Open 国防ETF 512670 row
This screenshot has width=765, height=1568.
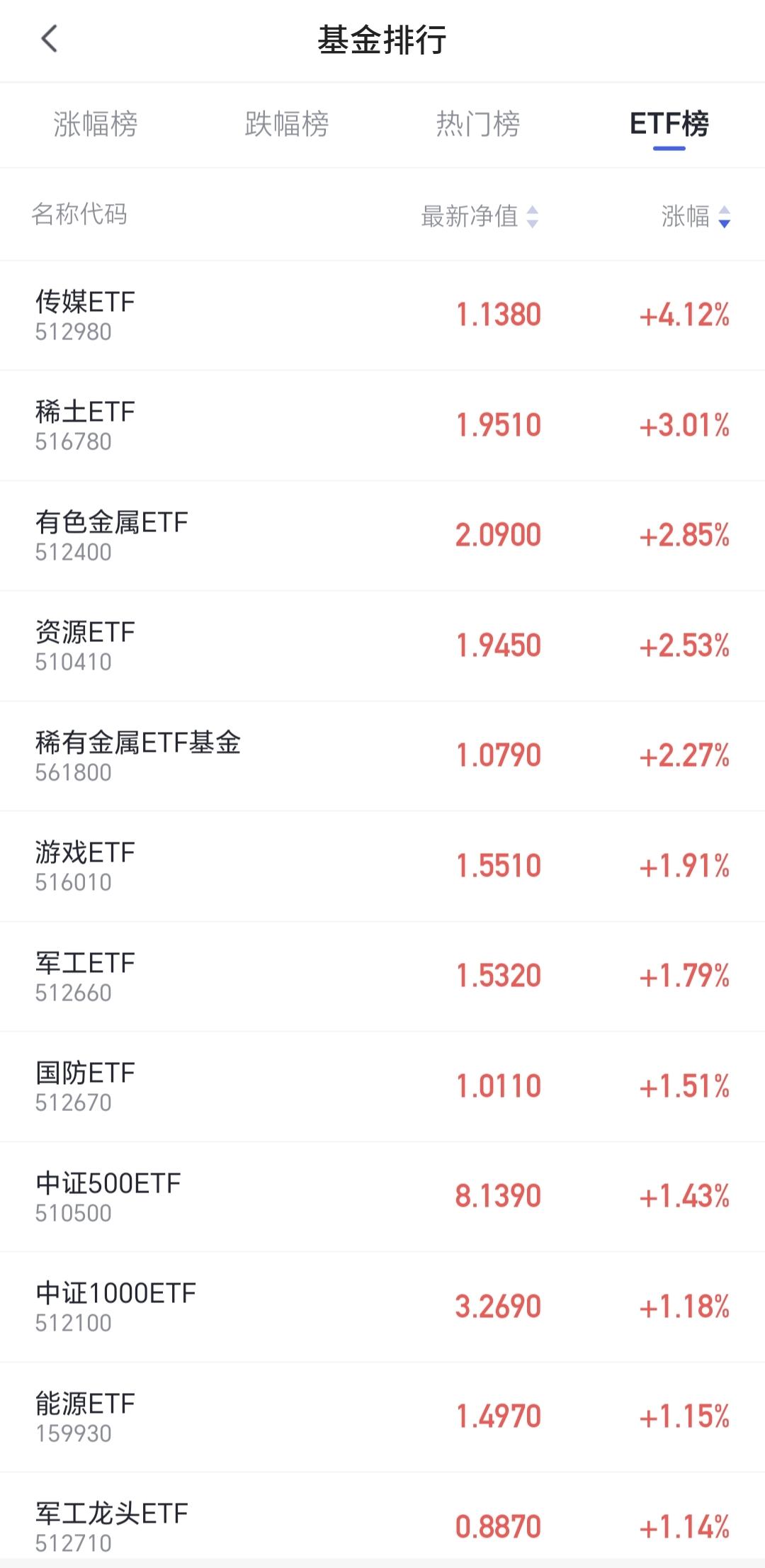pyautogui.click(x=382, y=1086)
